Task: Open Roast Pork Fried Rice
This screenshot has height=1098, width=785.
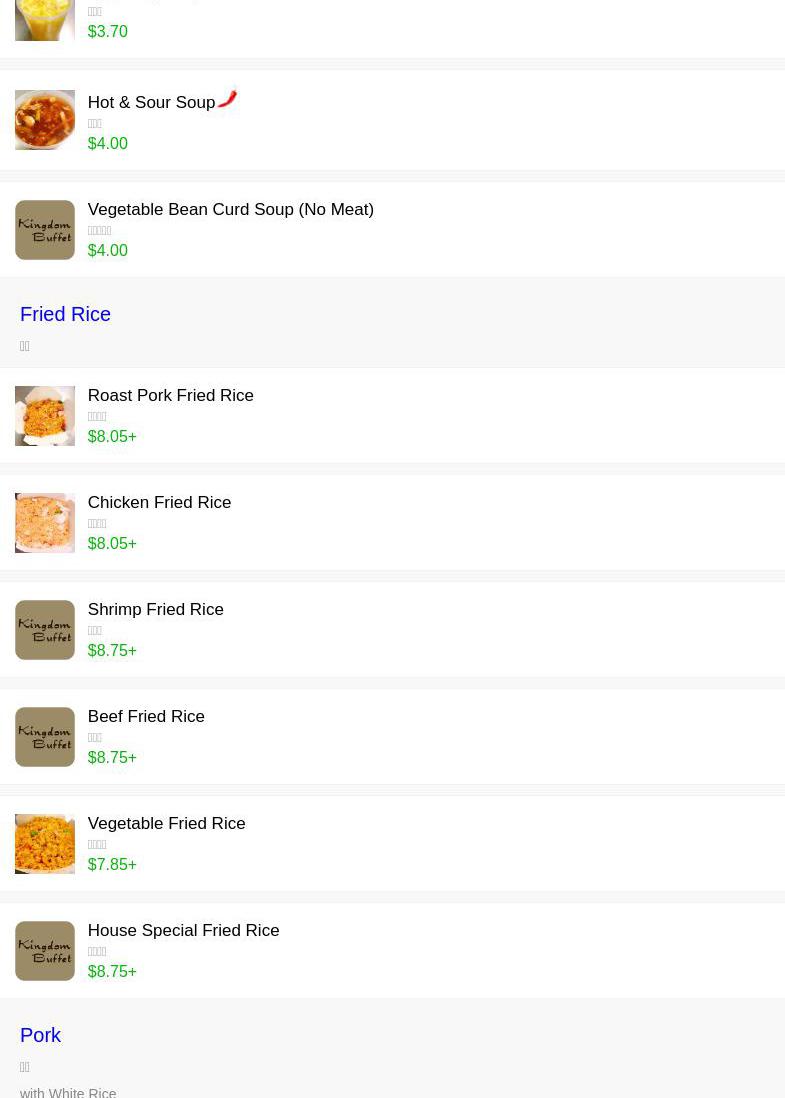Action: [x=170, y=396]
